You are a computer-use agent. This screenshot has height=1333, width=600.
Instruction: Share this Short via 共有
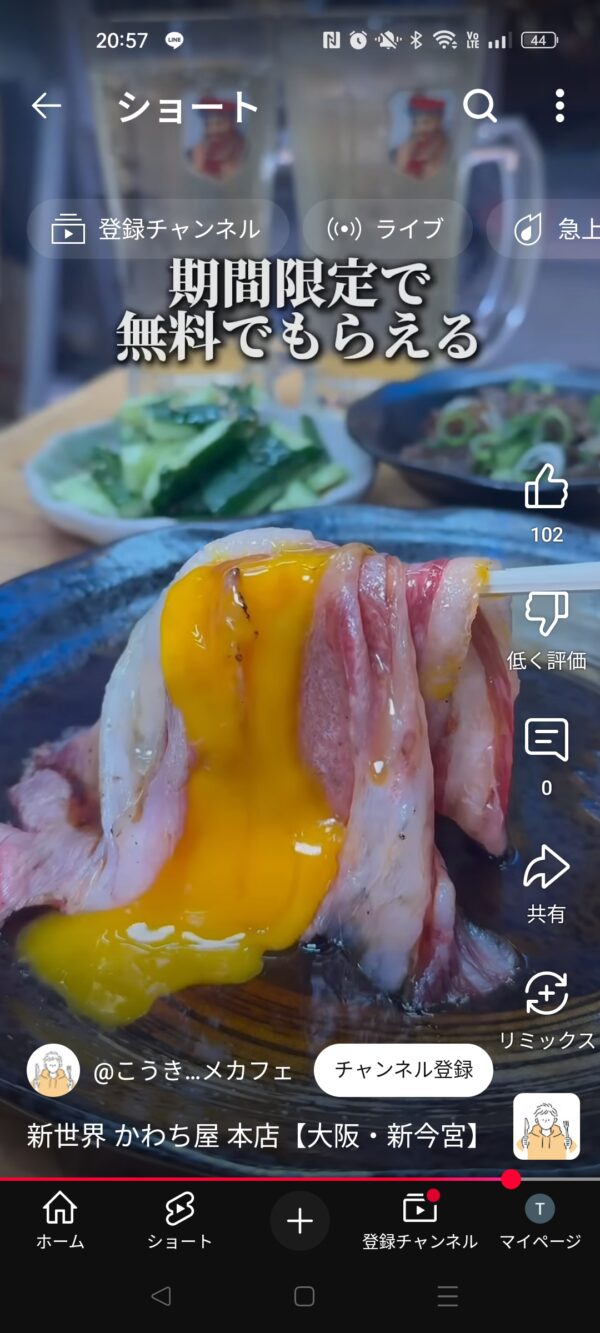(546, 868)
